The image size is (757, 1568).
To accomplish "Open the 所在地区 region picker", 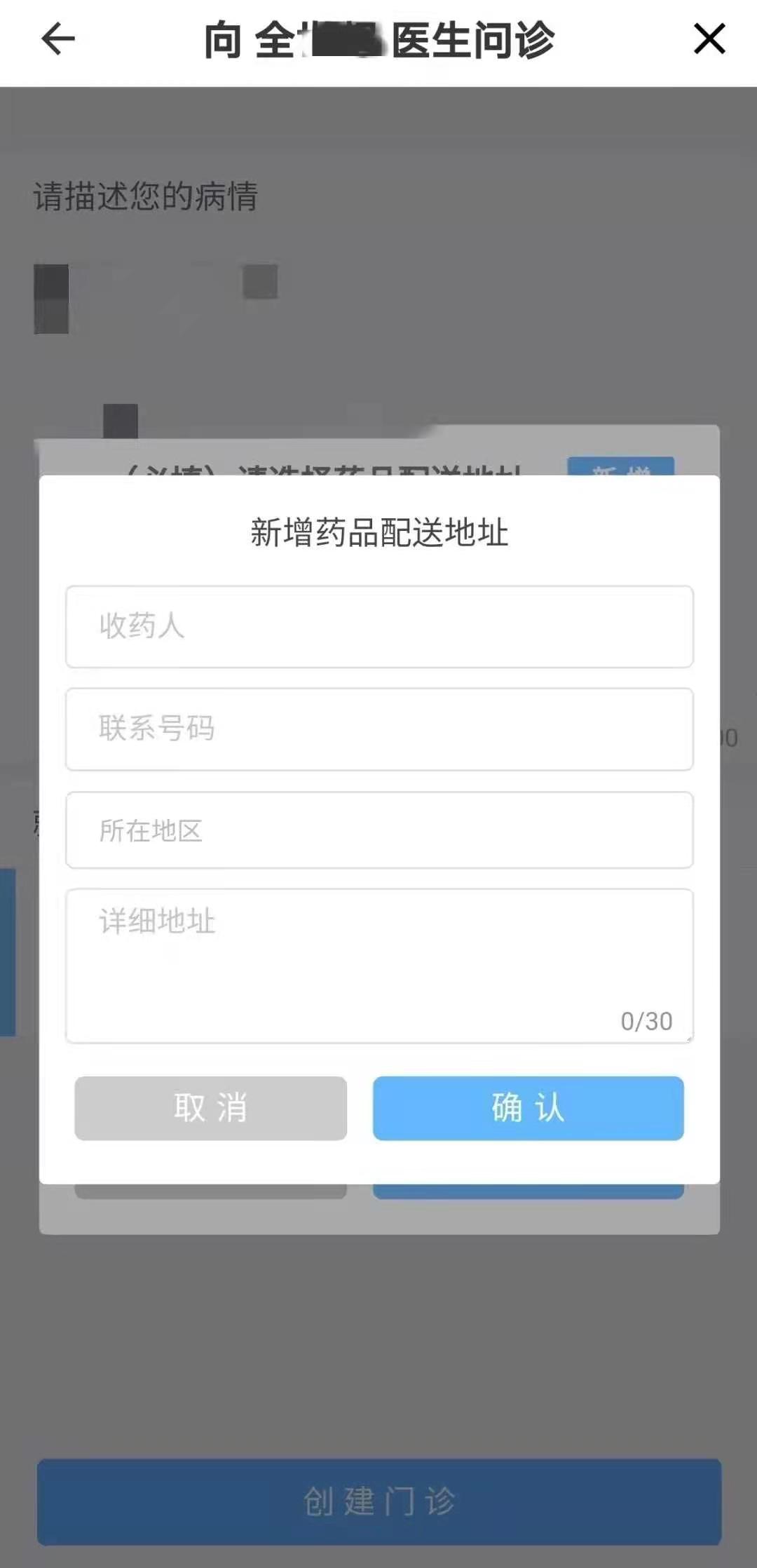I will 379,830.
